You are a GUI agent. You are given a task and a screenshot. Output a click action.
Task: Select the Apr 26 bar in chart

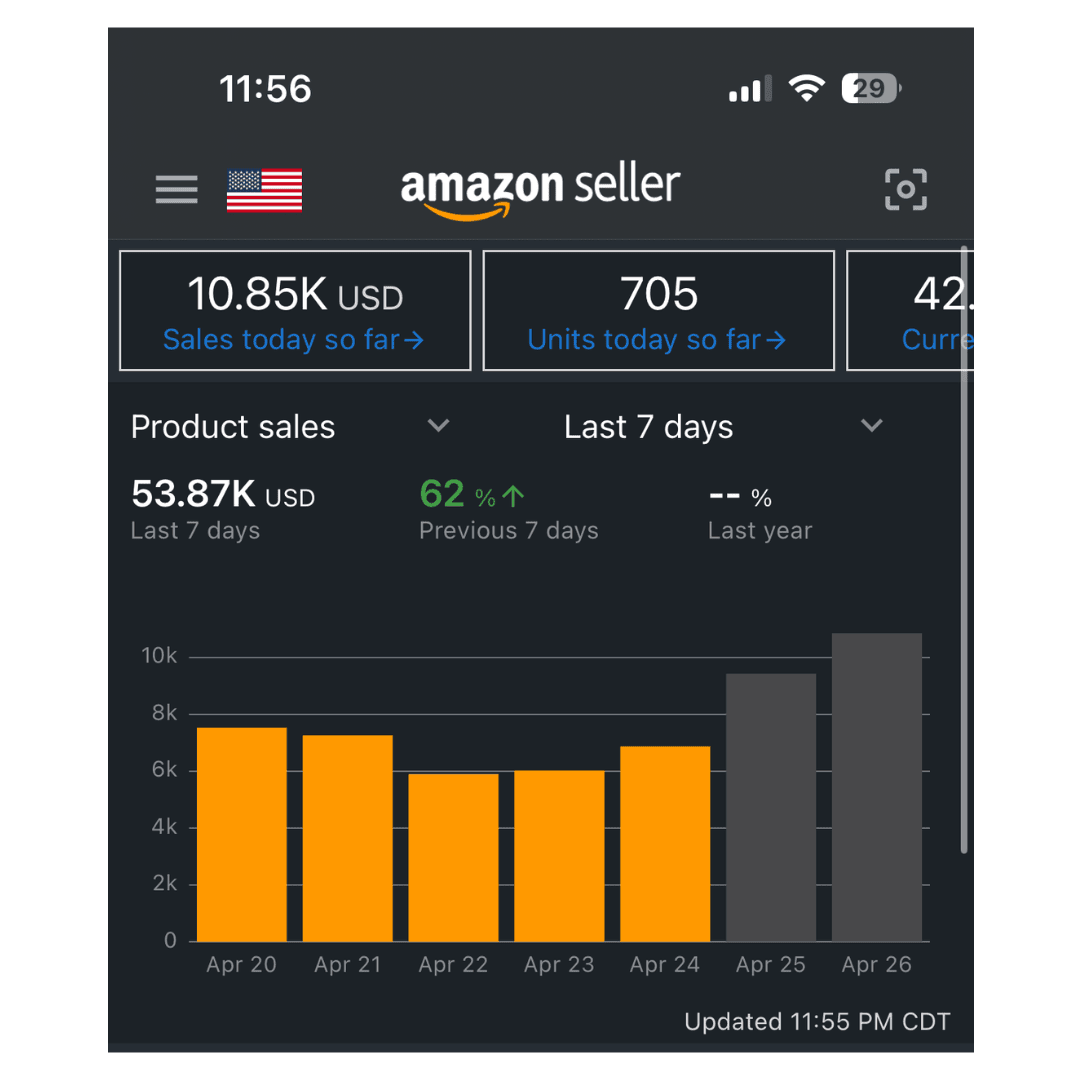point(877,787)
